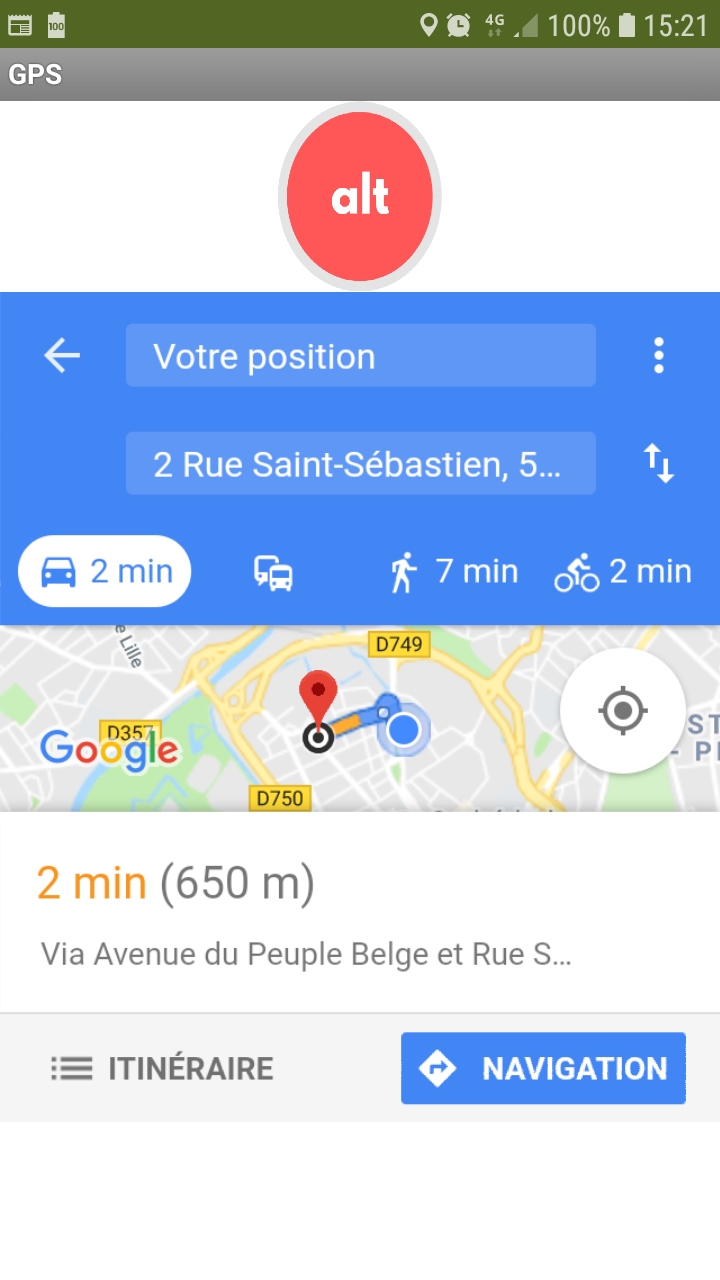Start NAVIGATION
The height and width of the screenshot is (1280, 720).
pyautogui.click(x=543, y=1068)
